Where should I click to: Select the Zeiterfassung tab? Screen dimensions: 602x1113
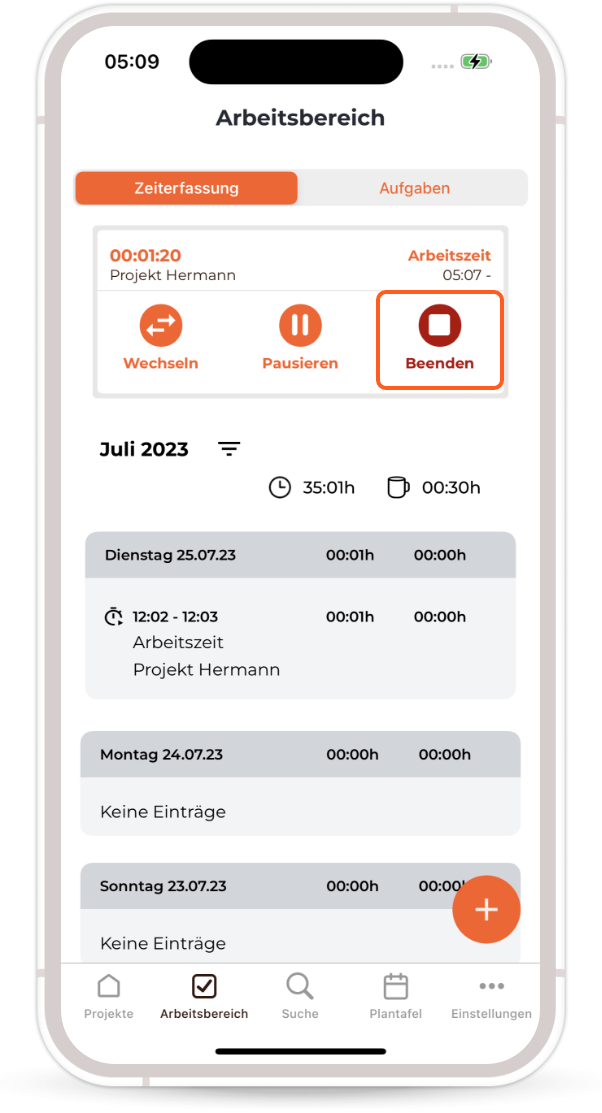coord(187,188)
